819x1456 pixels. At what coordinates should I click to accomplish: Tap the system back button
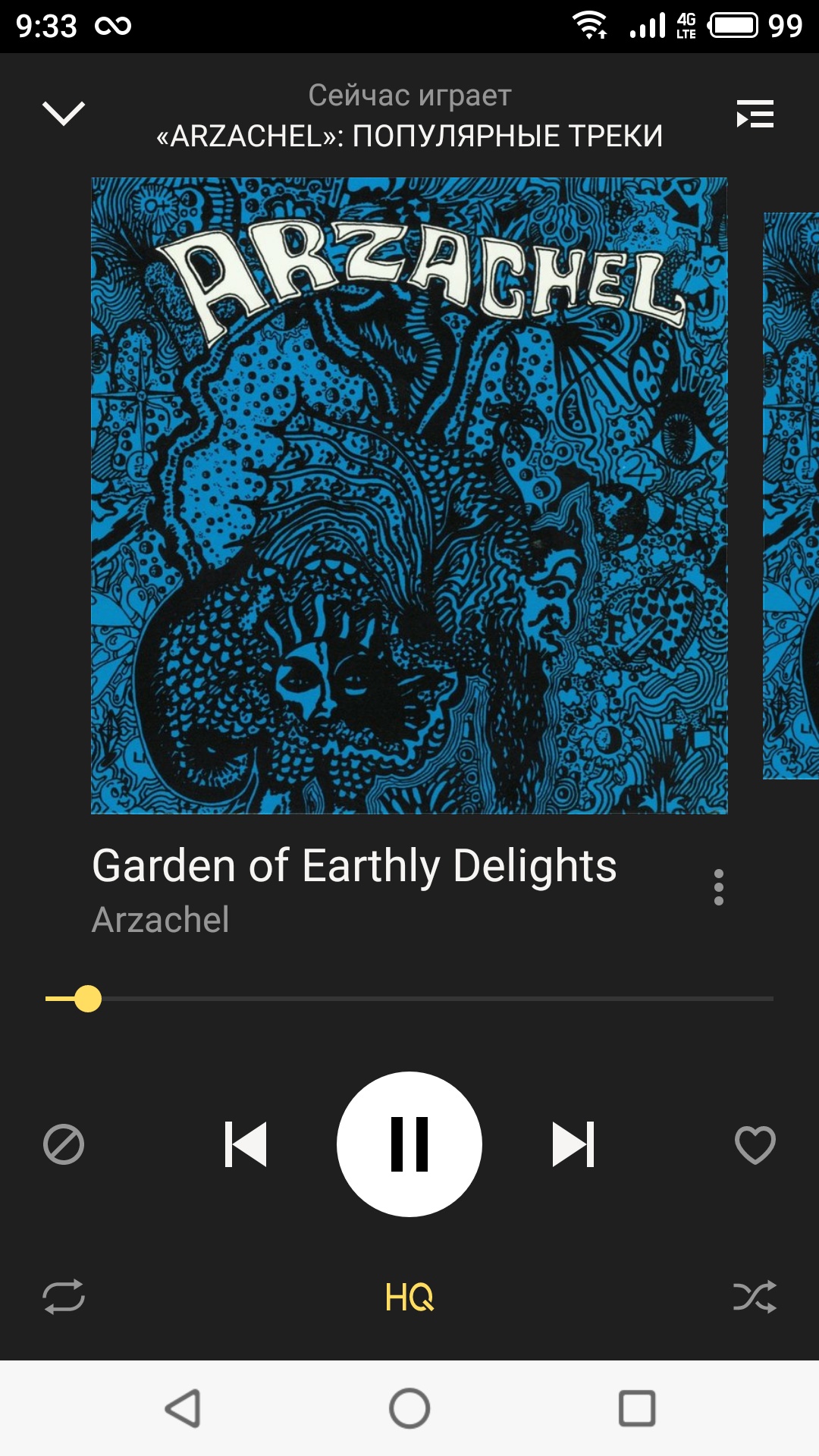point(183,1409)
